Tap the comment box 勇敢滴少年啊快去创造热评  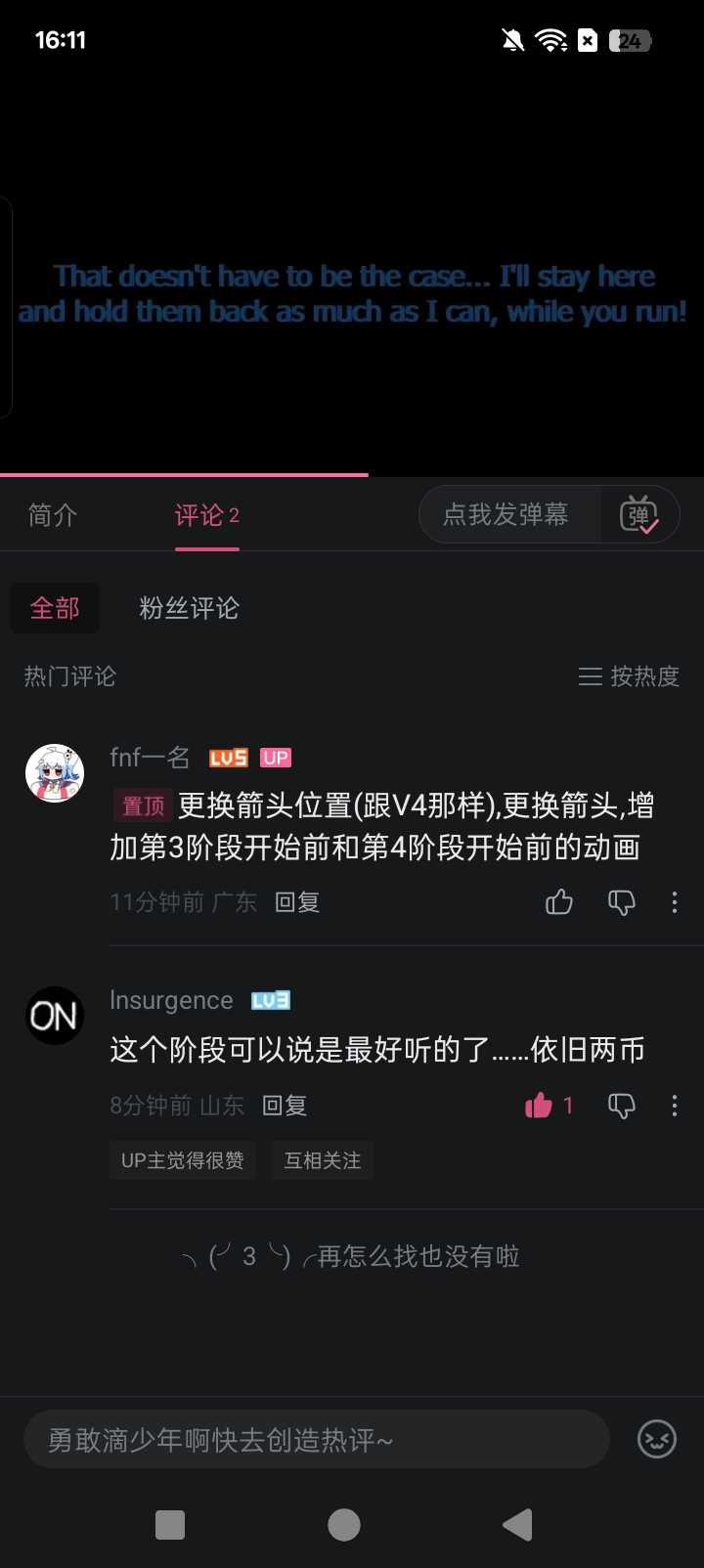pyautogui.click(x=317, y=1439)
